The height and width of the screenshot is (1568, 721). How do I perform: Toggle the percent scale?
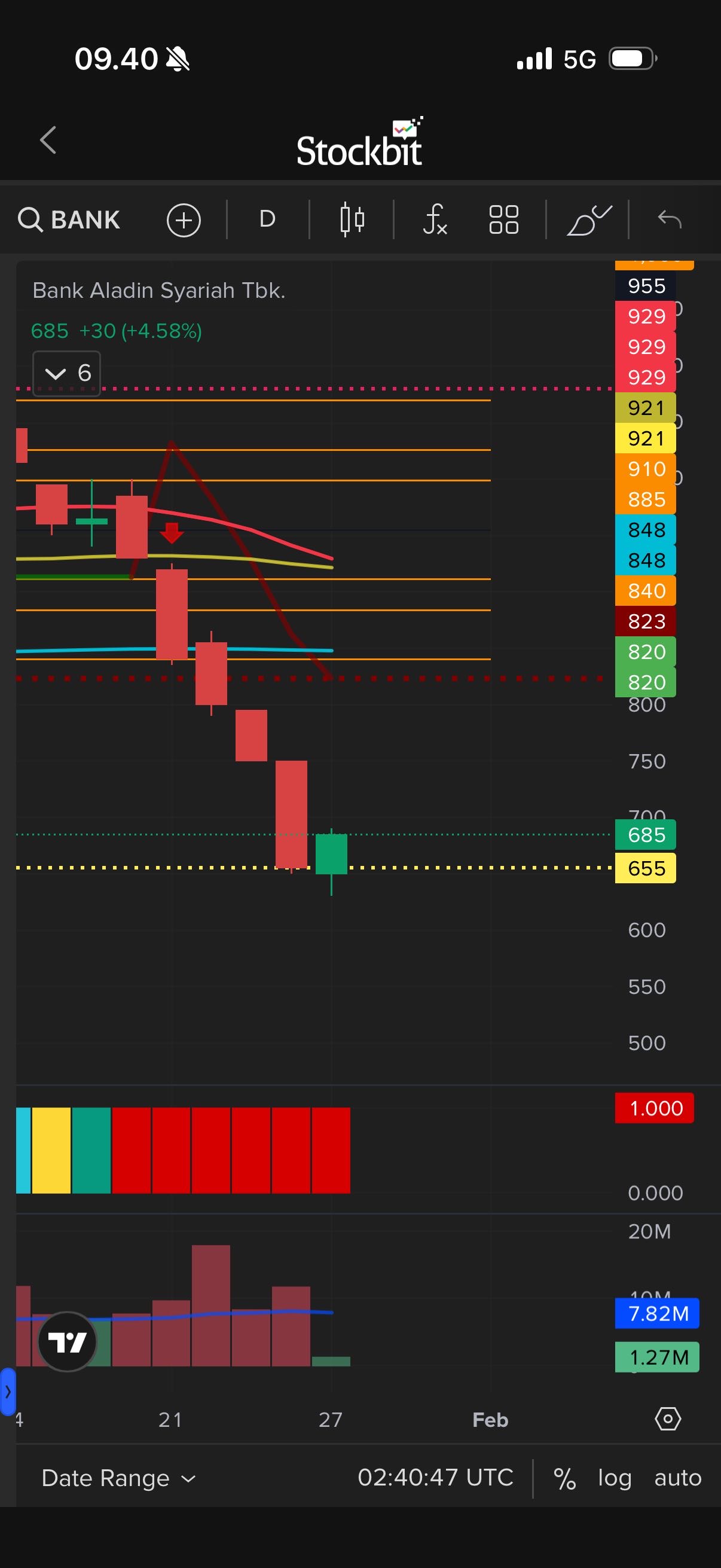coord(564,1478)
